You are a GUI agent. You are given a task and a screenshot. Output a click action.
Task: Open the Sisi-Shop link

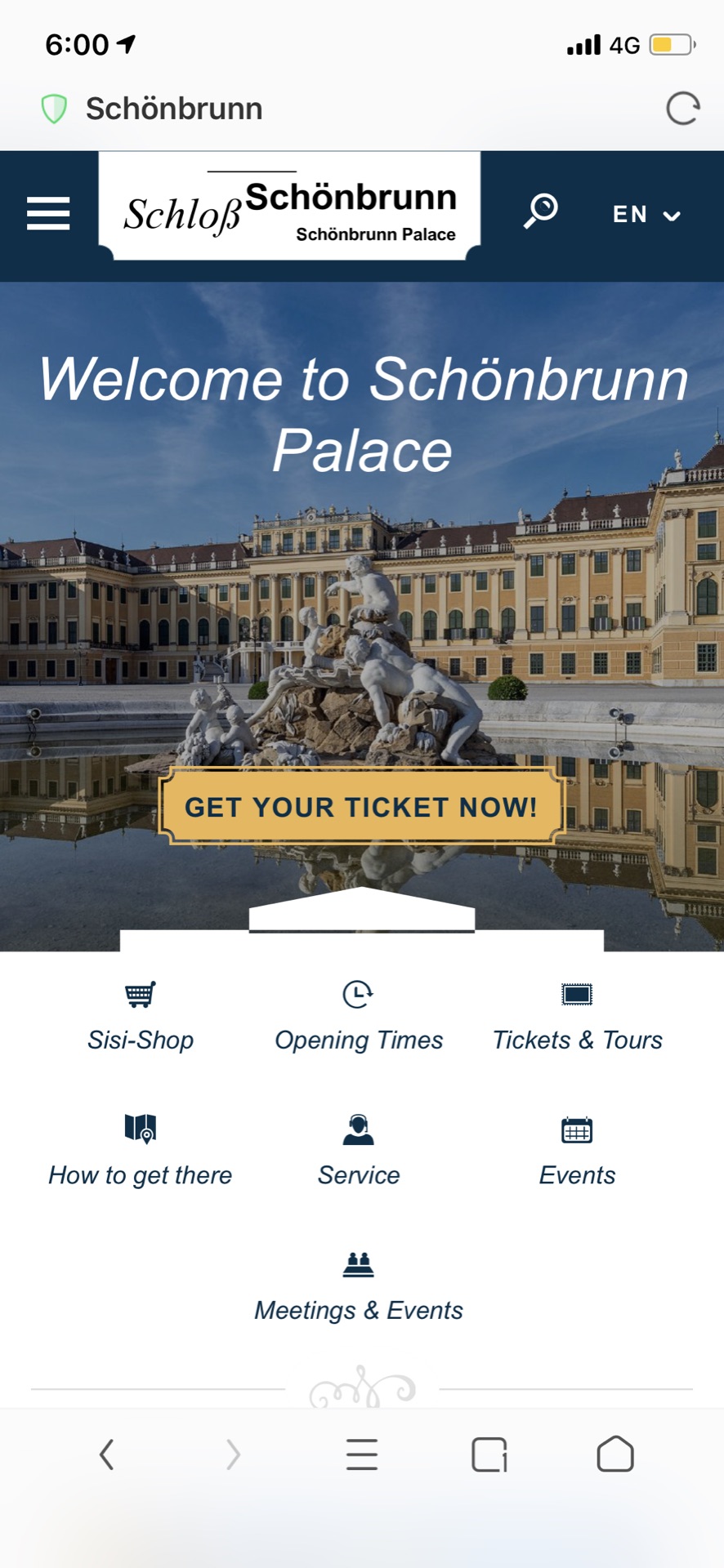tap(141, 1018)
